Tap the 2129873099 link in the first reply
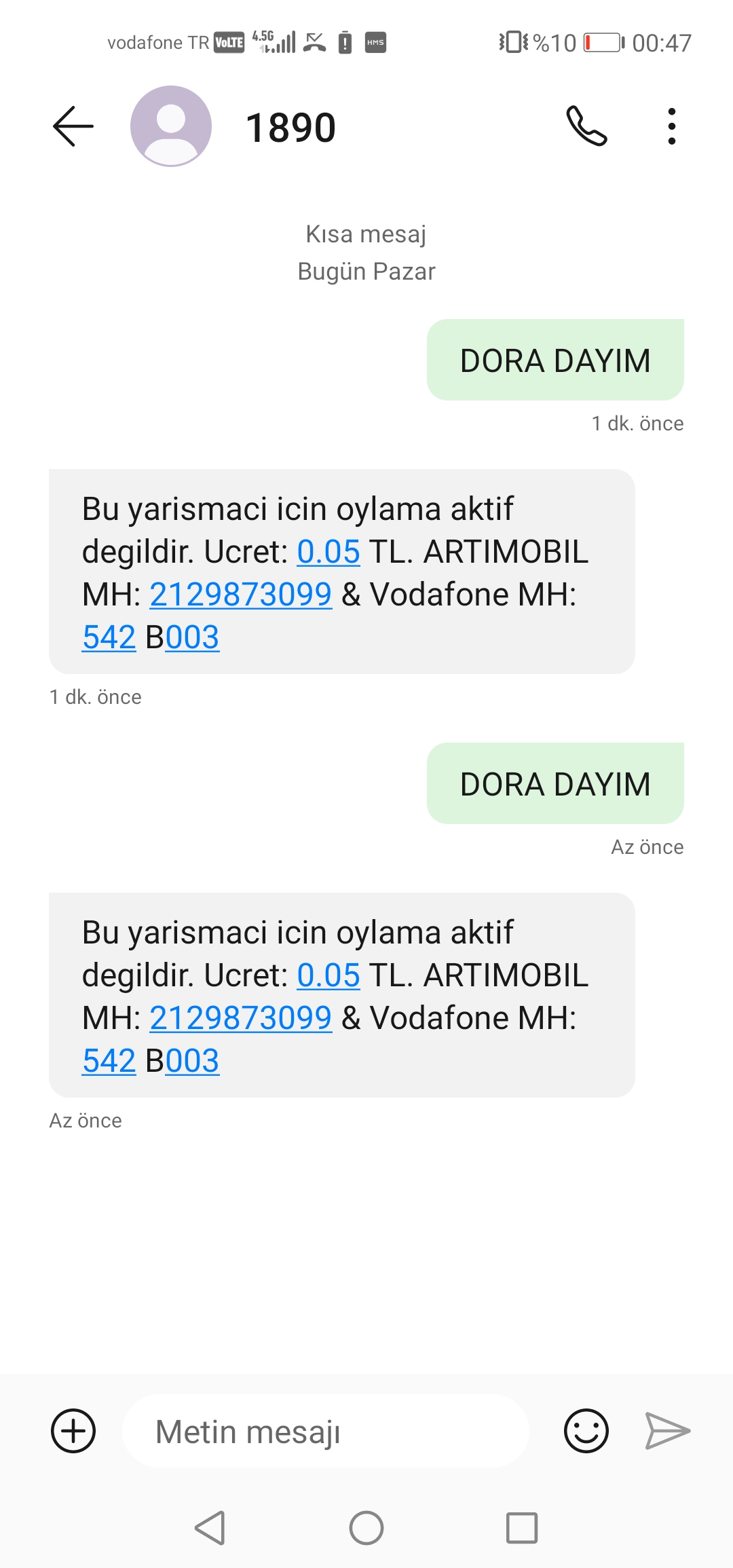Screen dimensions: 733x1568 [241, 595]
